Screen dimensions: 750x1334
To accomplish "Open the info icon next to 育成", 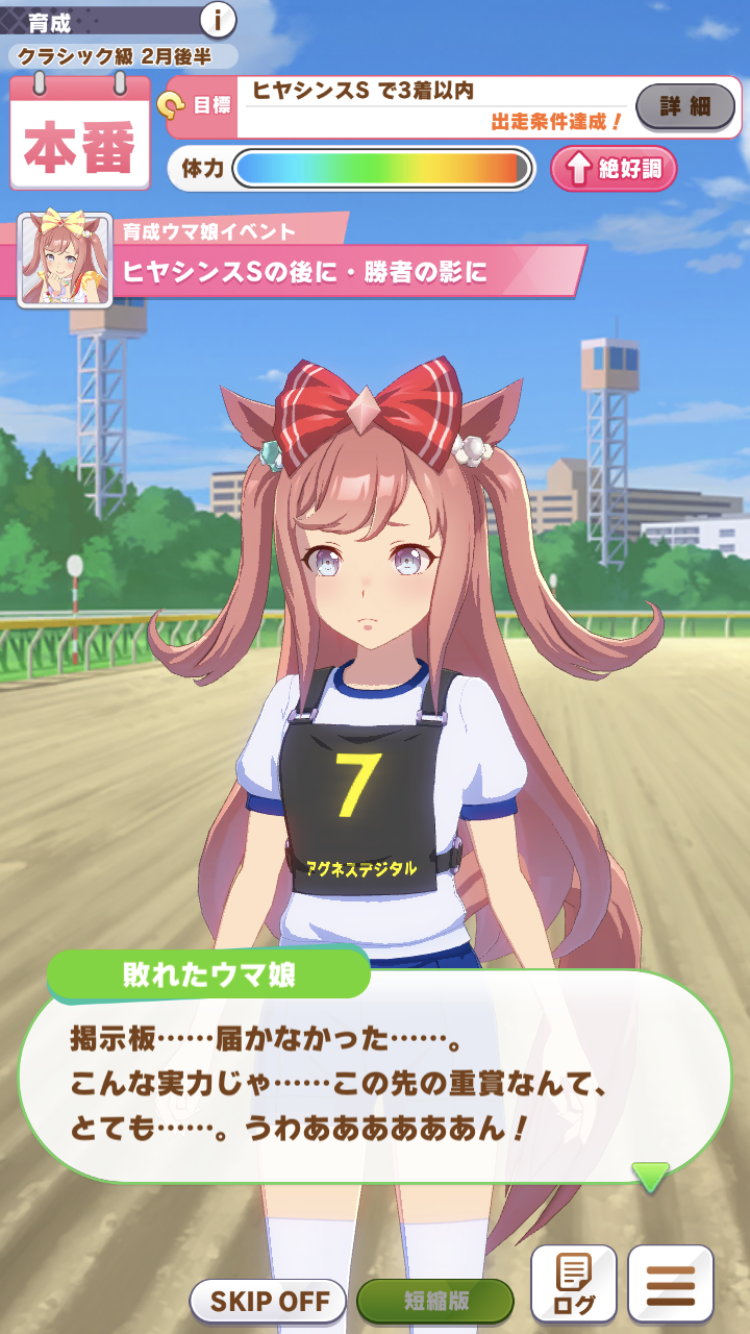I will point(217,18).
